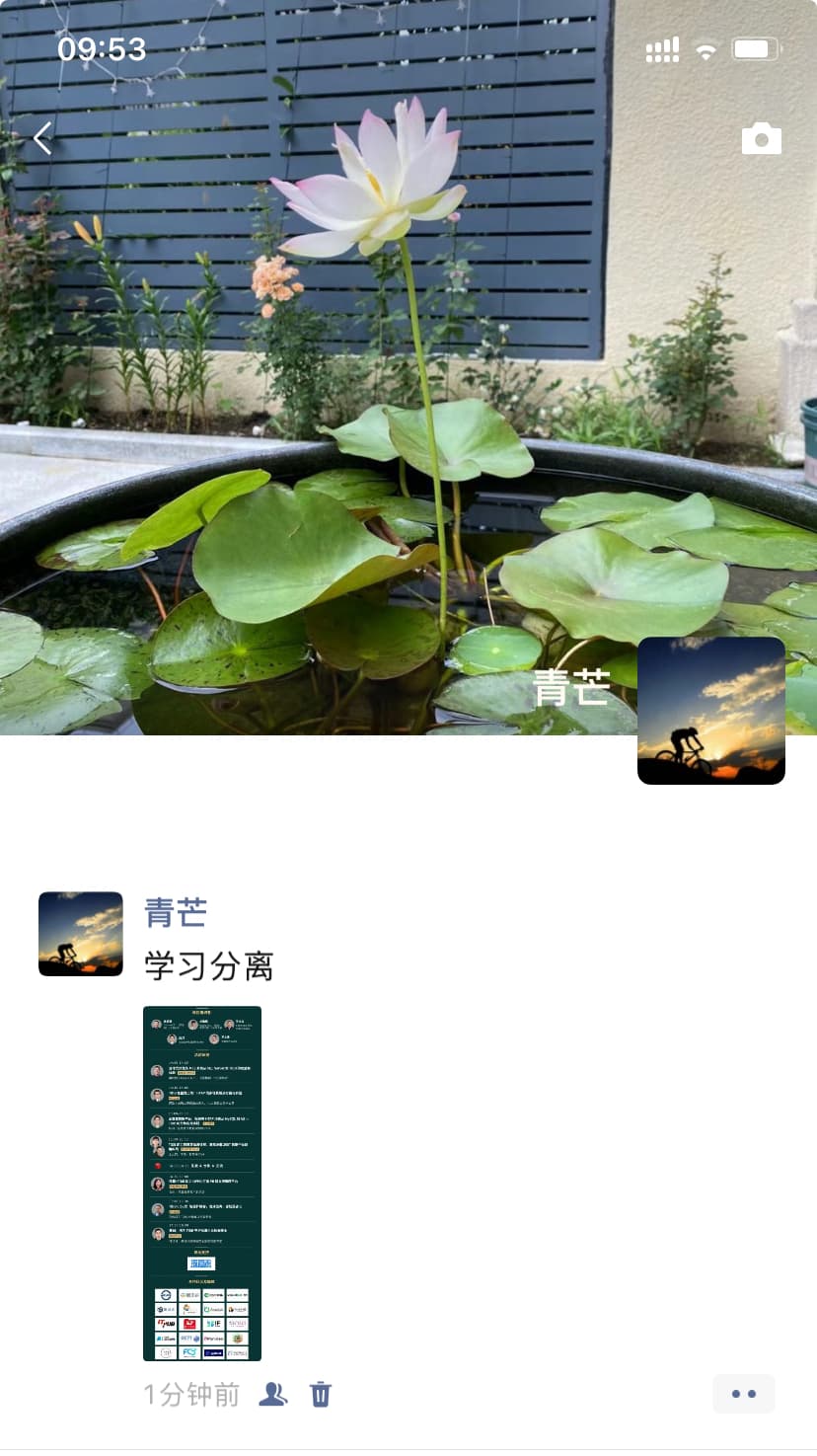Go back using the top-left arrow
The height and width of the screenshot is (1456, 817).
[x=42, y=138]
